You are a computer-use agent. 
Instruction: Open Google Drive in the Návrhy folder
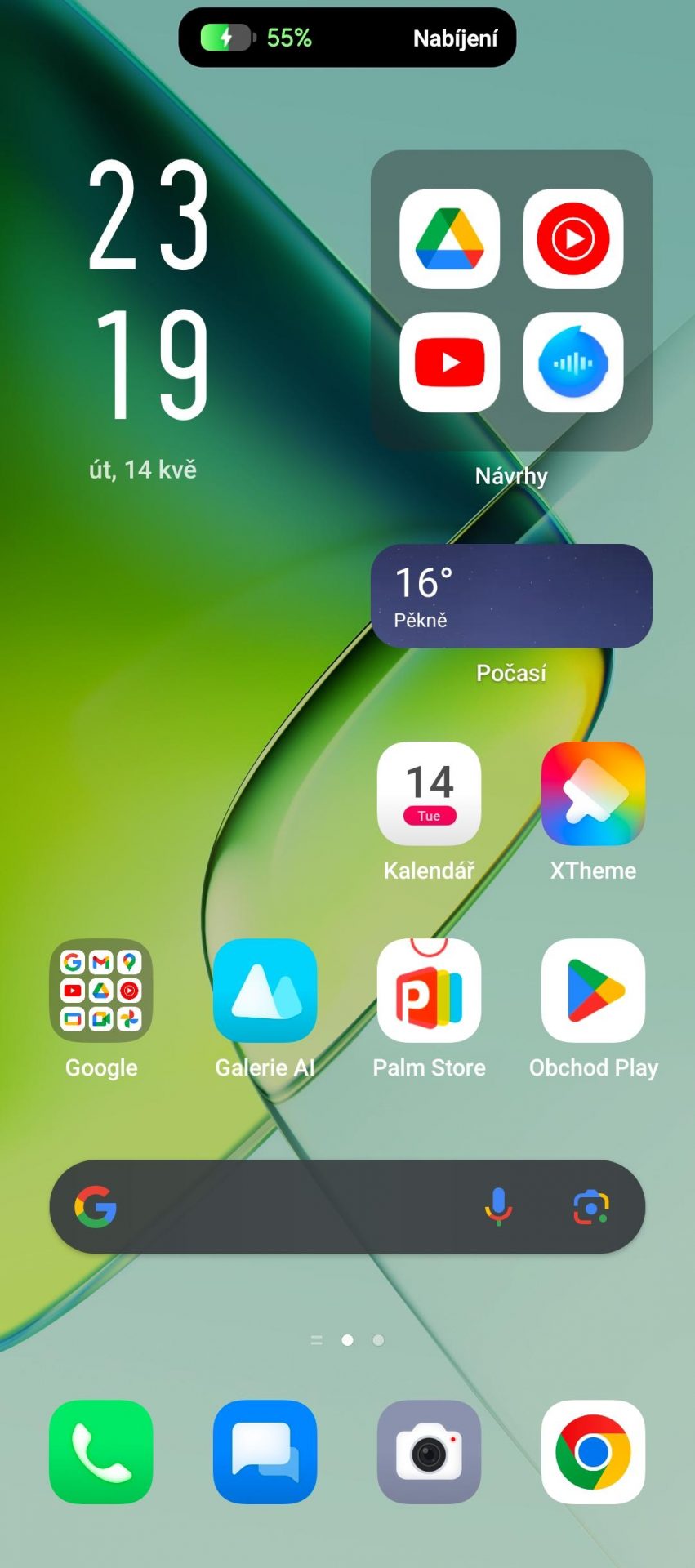click(449, 238)
